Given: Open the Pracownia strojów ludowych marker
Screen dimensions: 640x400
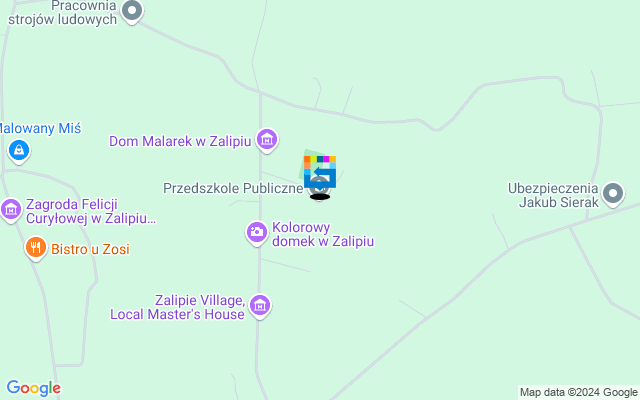Looking at the screenshot, I should [132, 11].
